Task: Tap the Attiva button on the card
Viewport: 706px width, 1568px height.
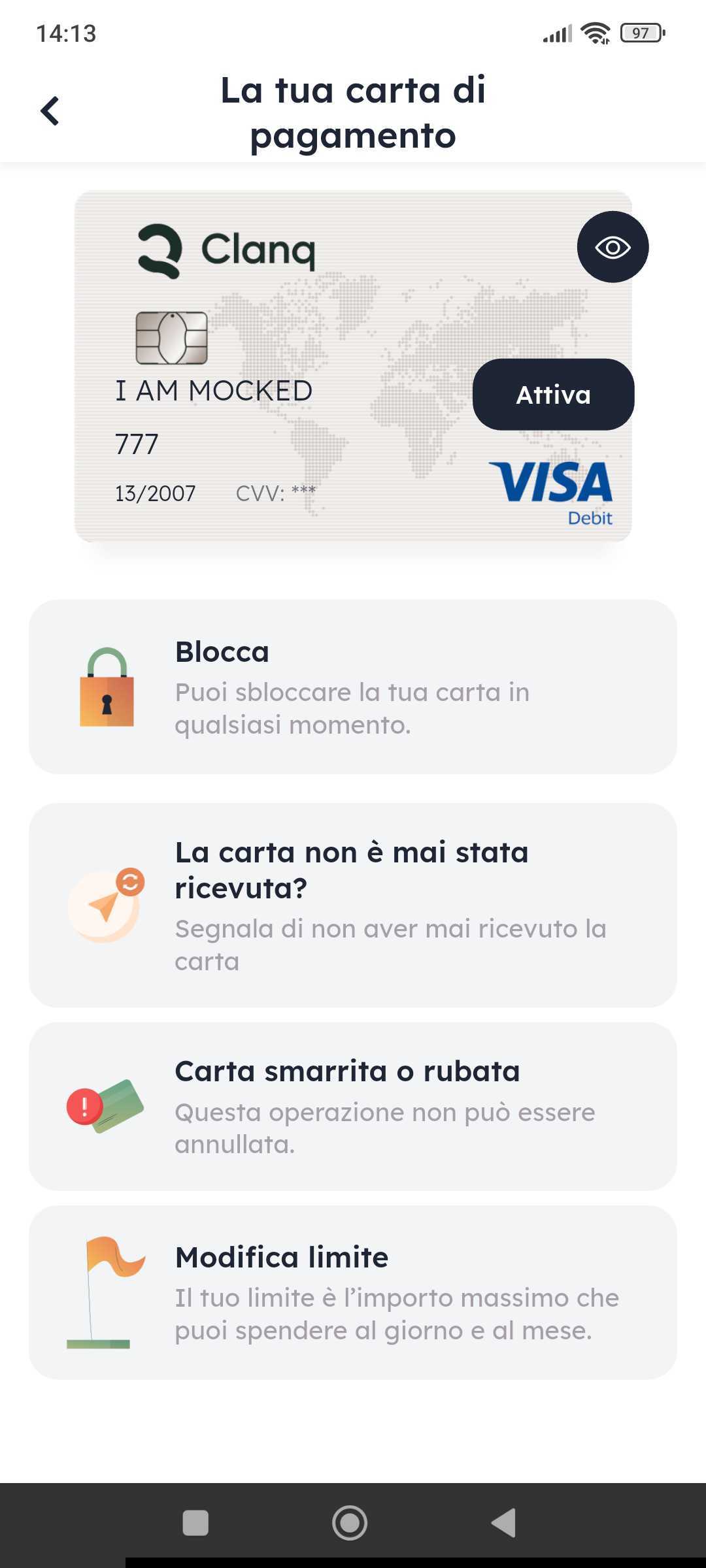Action: coord(553,395)
